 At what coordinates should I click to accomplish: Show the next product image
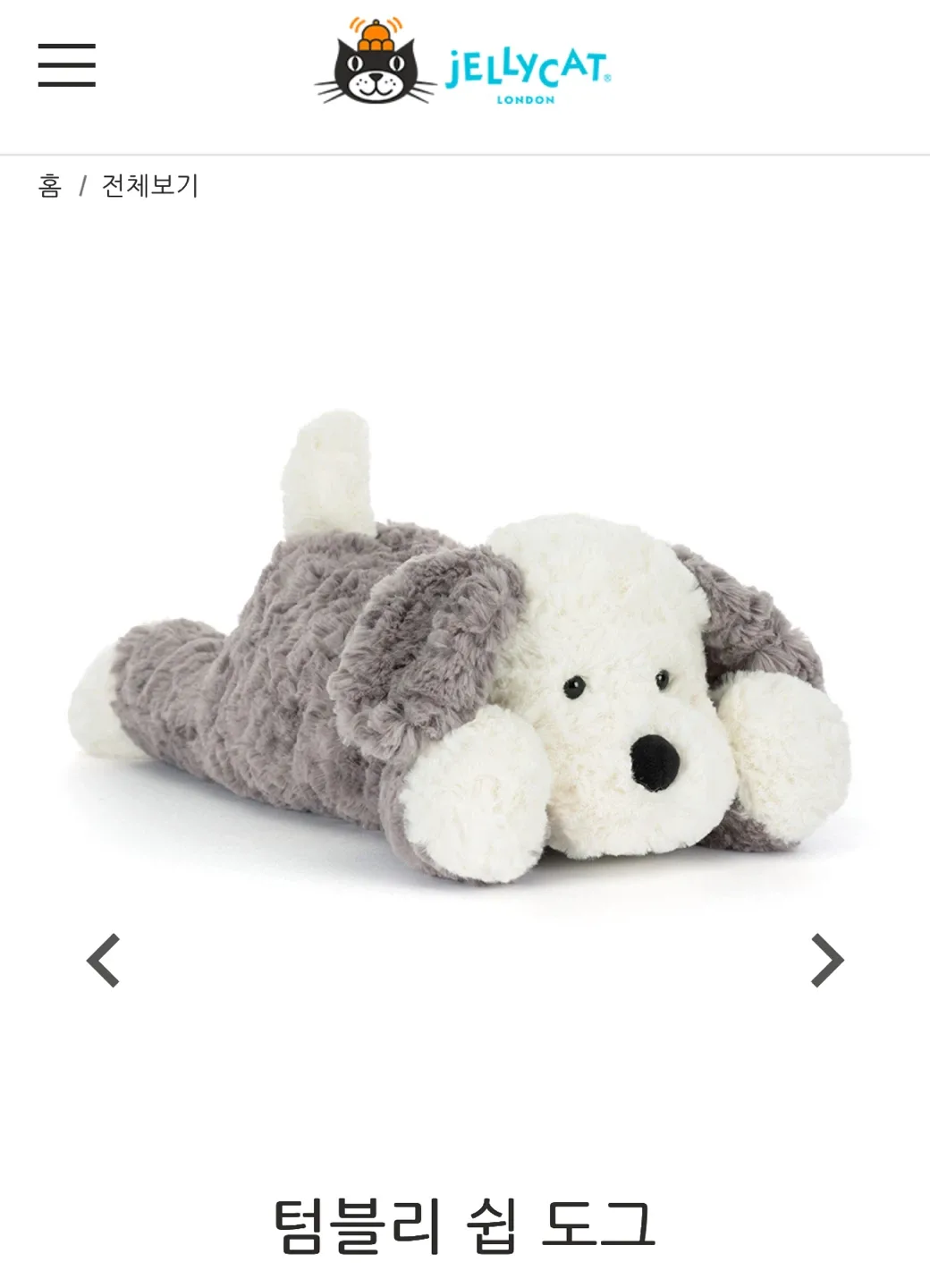click(826, 961)
